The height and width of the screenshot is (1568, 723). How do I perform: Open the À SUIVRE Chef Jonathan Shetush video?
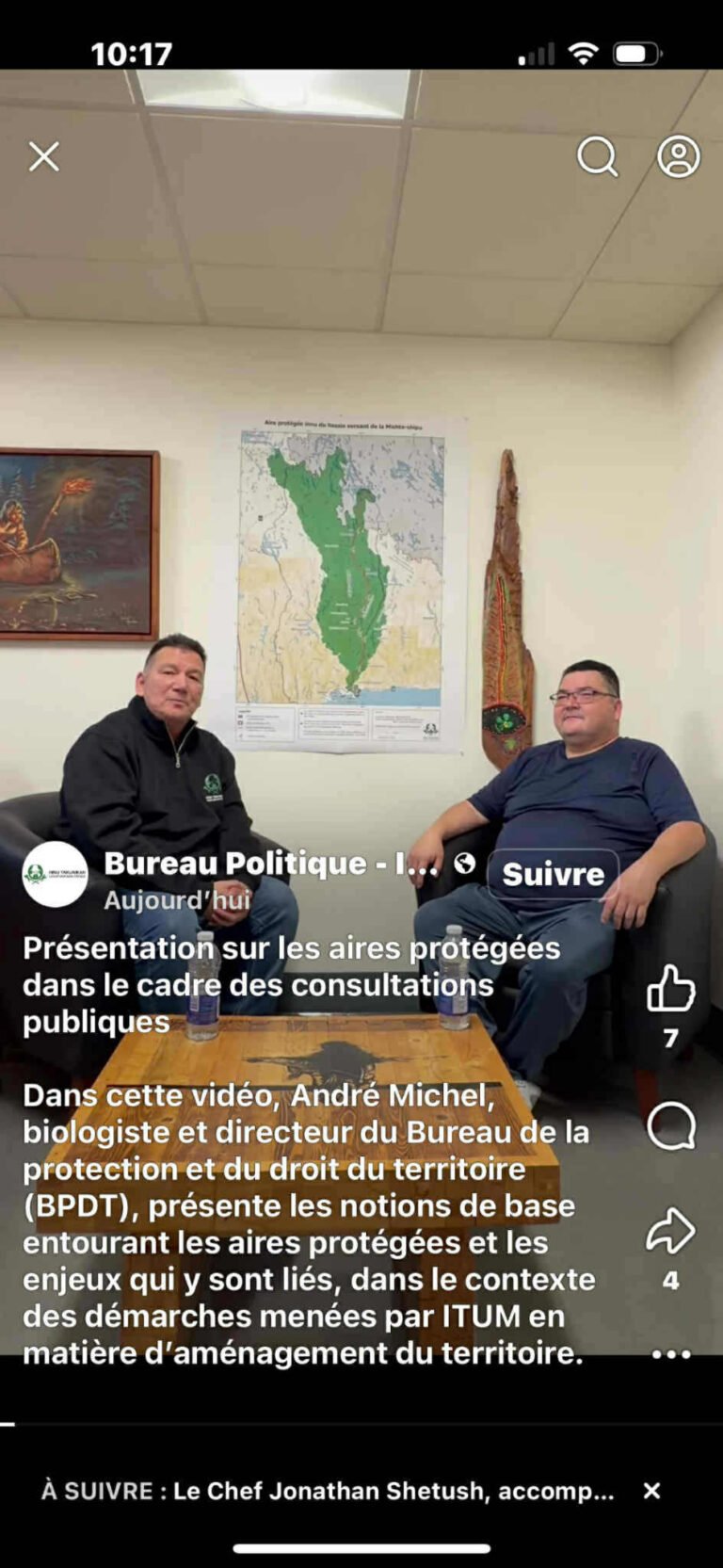pos(329,1491)
